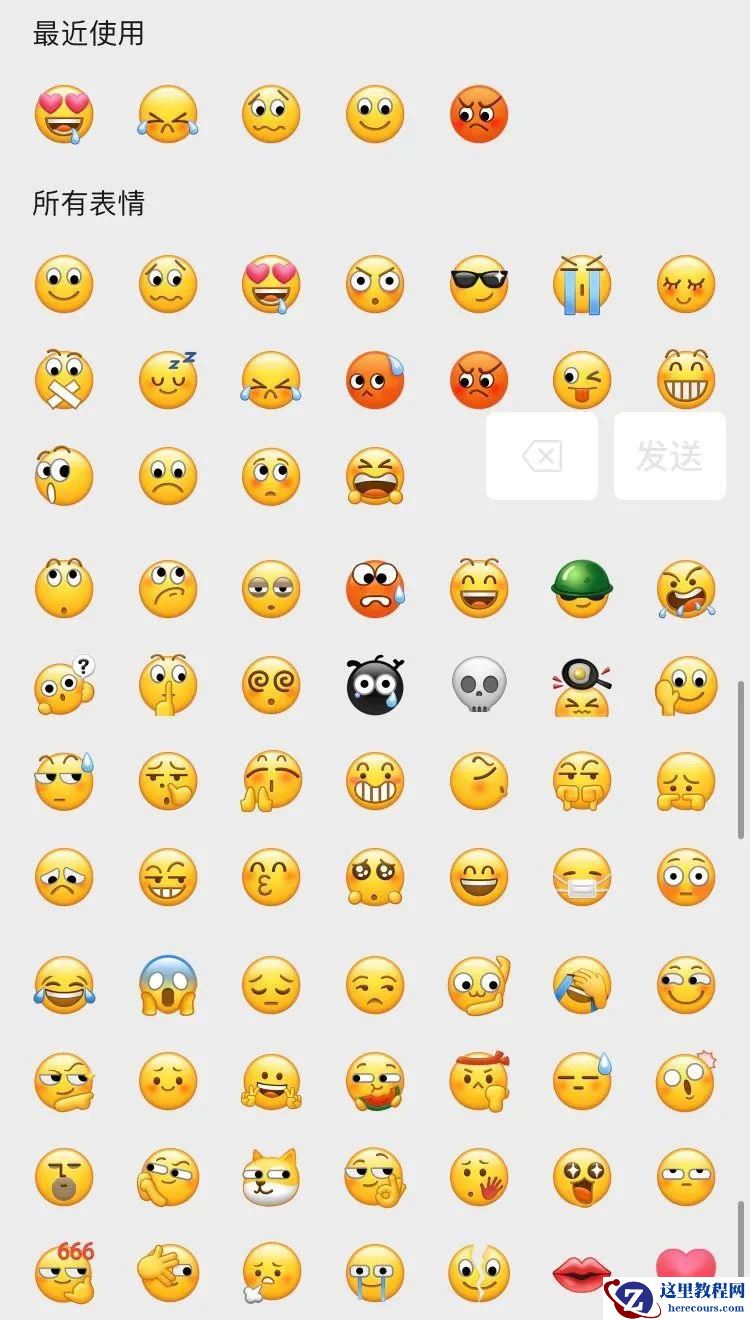Choose the frying pan hit emoji
Image resolution: width=750 pixels, height=1320 pixels.
pos(582,685)
